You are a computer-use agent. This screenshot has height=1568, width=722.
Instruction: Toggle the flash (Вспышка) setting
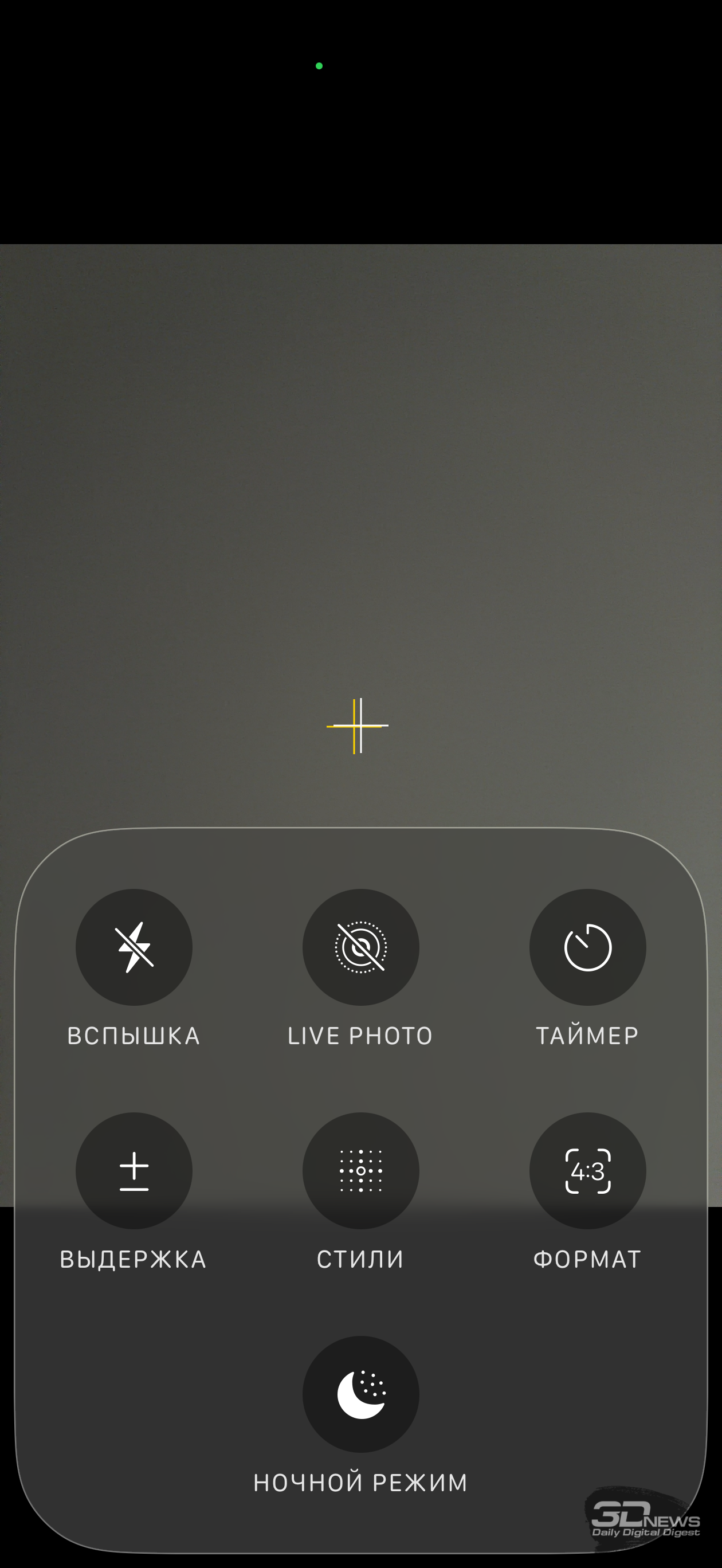(x=134, y=947)
